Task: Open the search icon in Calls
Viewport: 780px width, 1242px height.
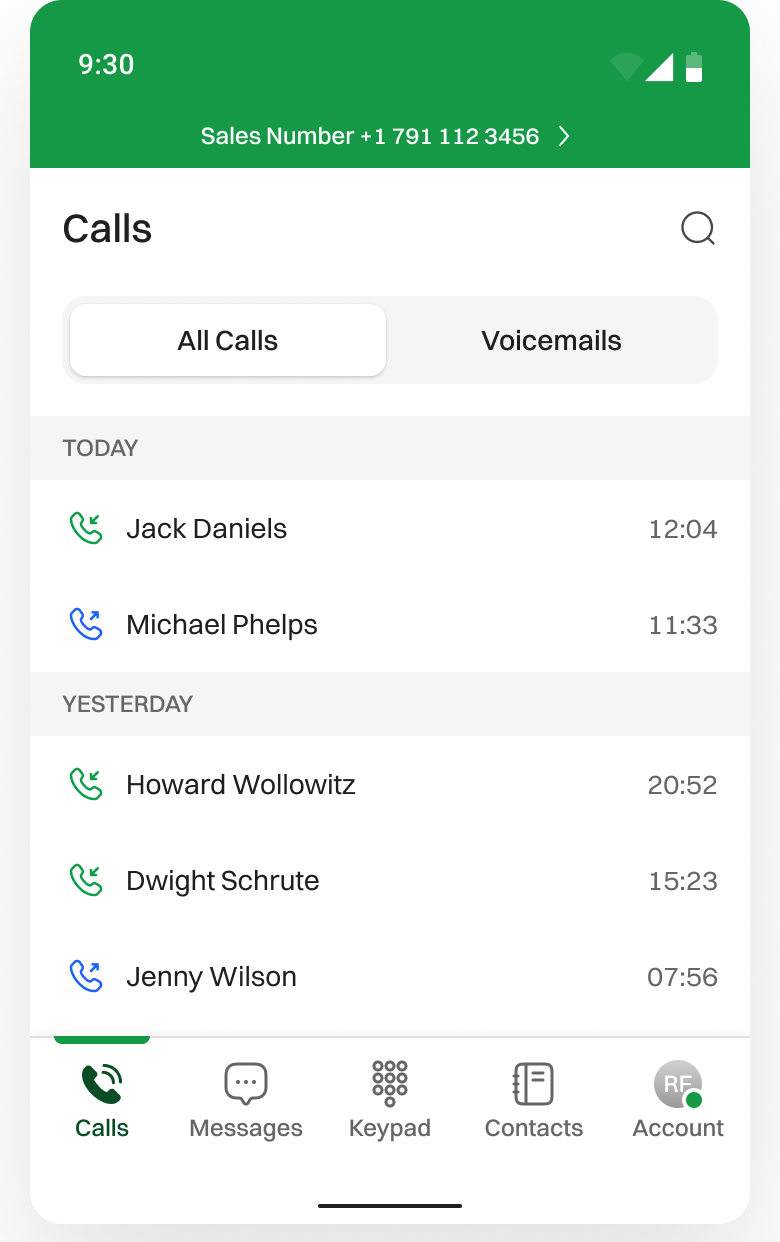Action: (x=697, y=229)
